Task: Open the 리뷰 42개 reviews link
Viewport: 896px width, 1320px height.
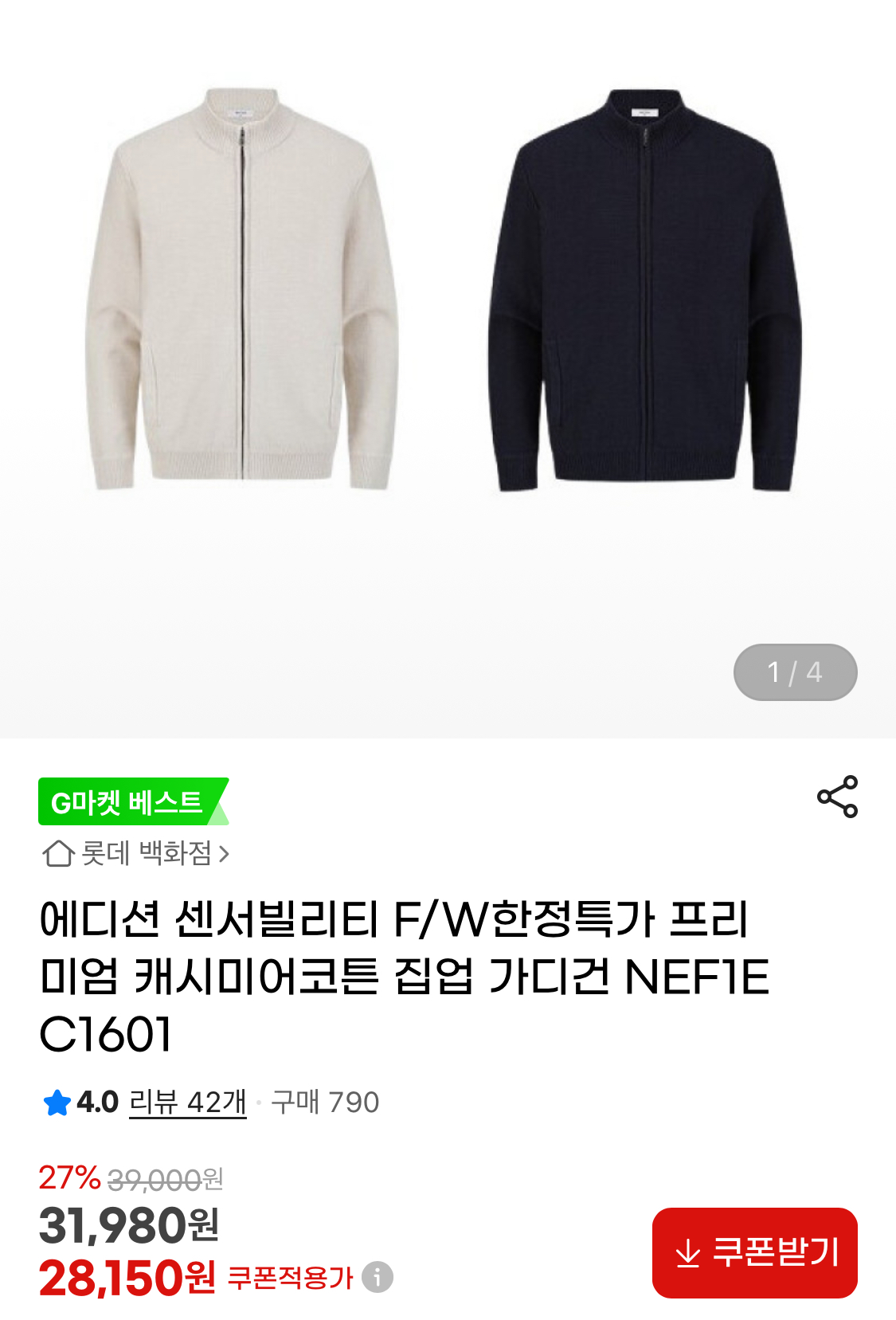Action: (188, 1103)
